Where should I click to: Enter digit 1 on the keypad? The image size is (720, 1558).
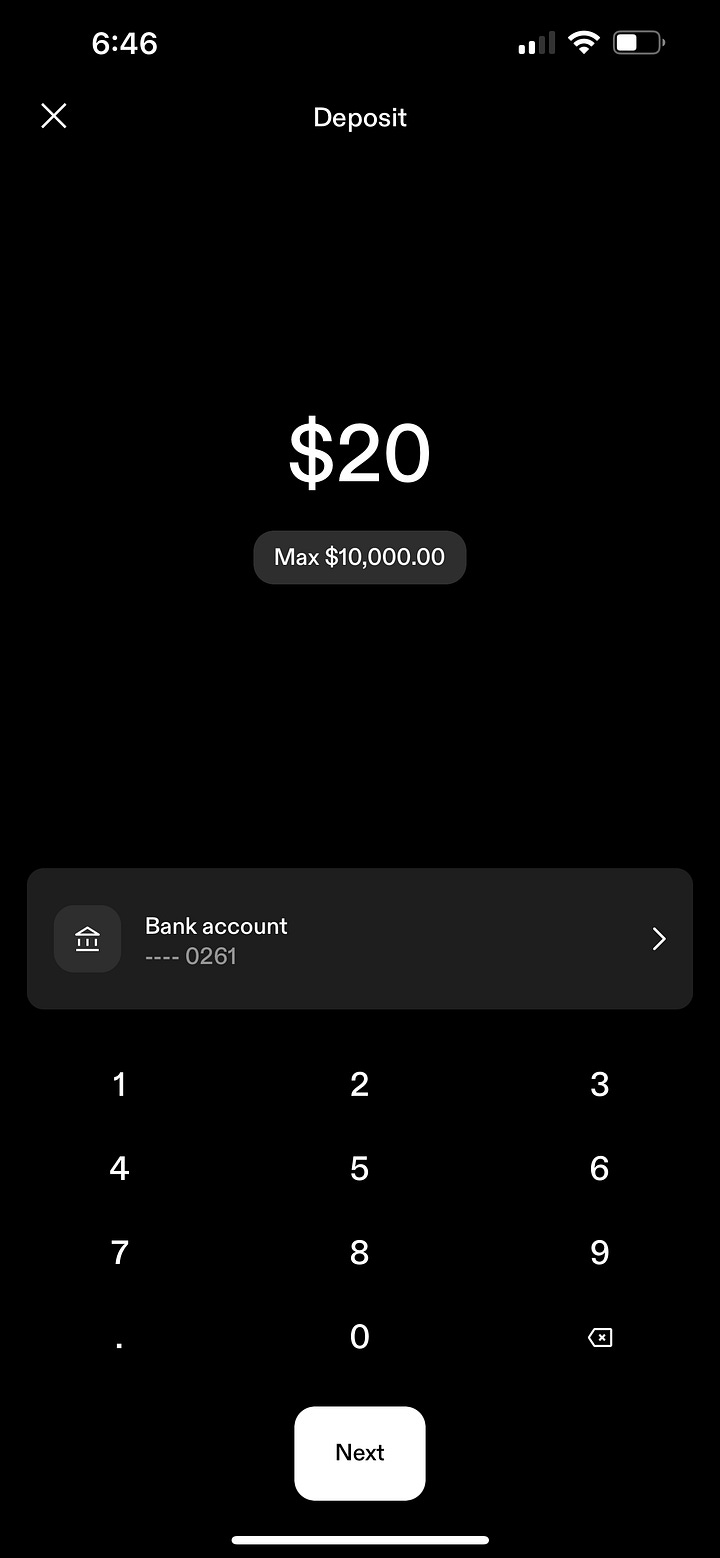(120, 1084)
